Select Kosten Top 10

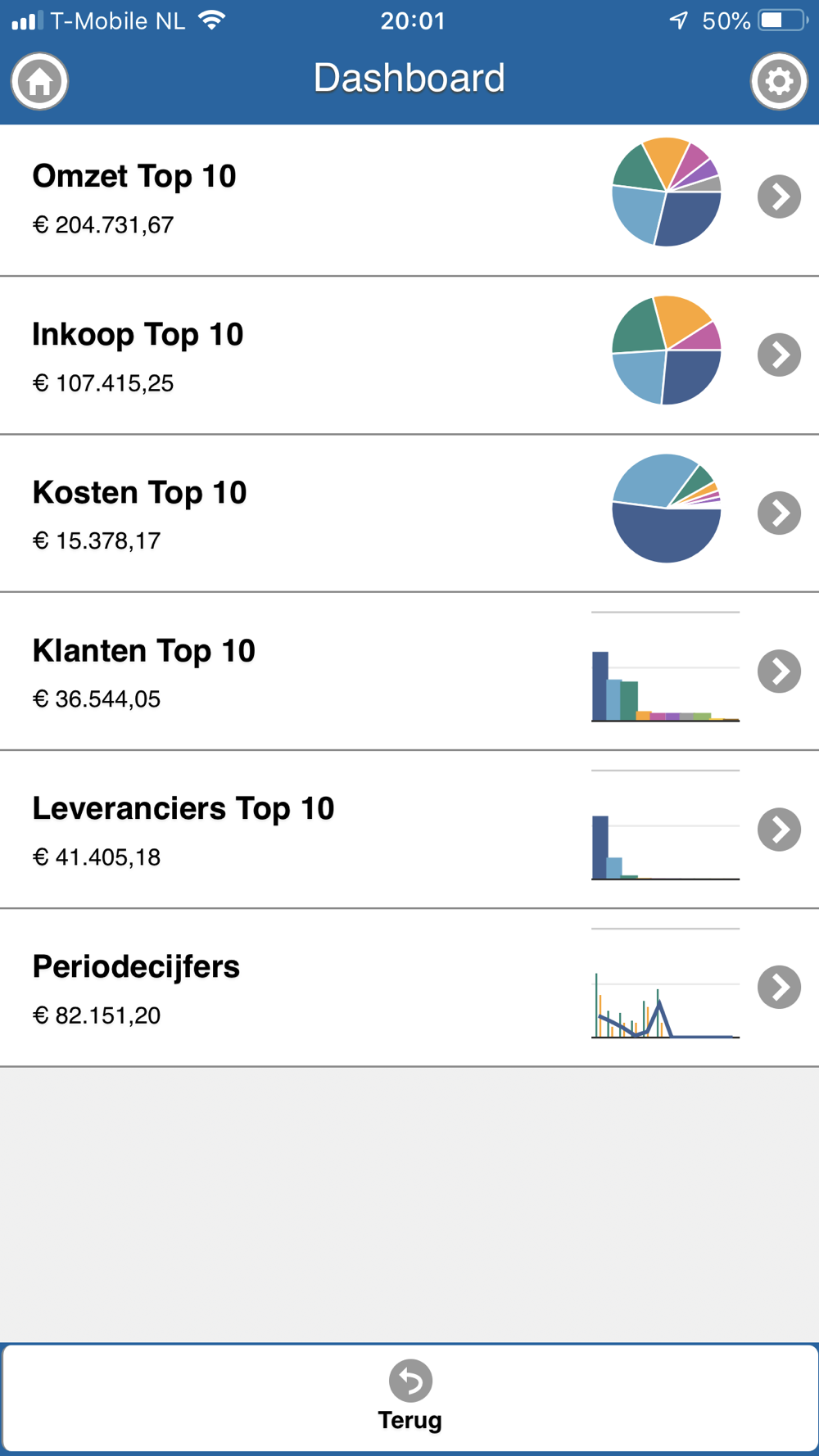coord(409,513)
